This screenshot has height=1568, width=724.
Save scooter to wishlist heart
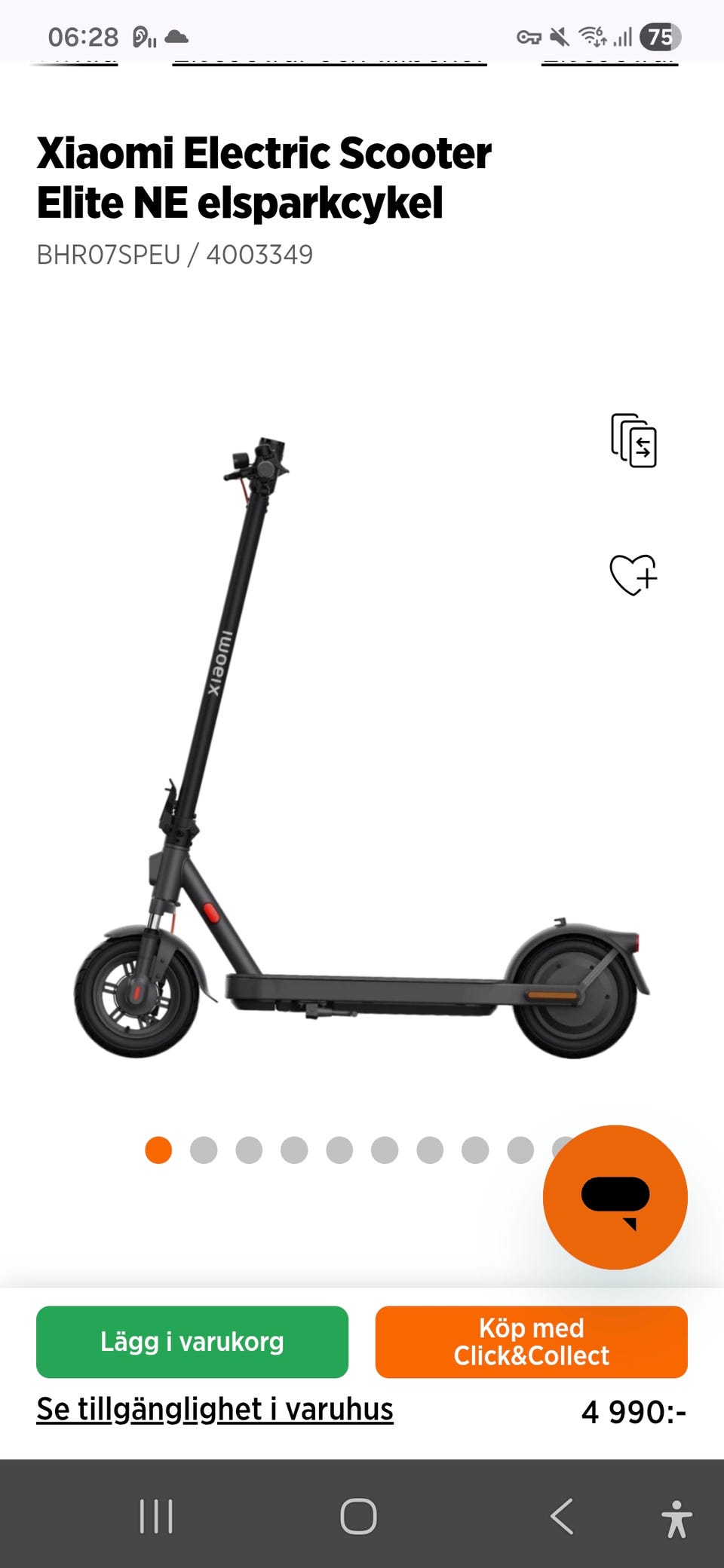(633, 574)
